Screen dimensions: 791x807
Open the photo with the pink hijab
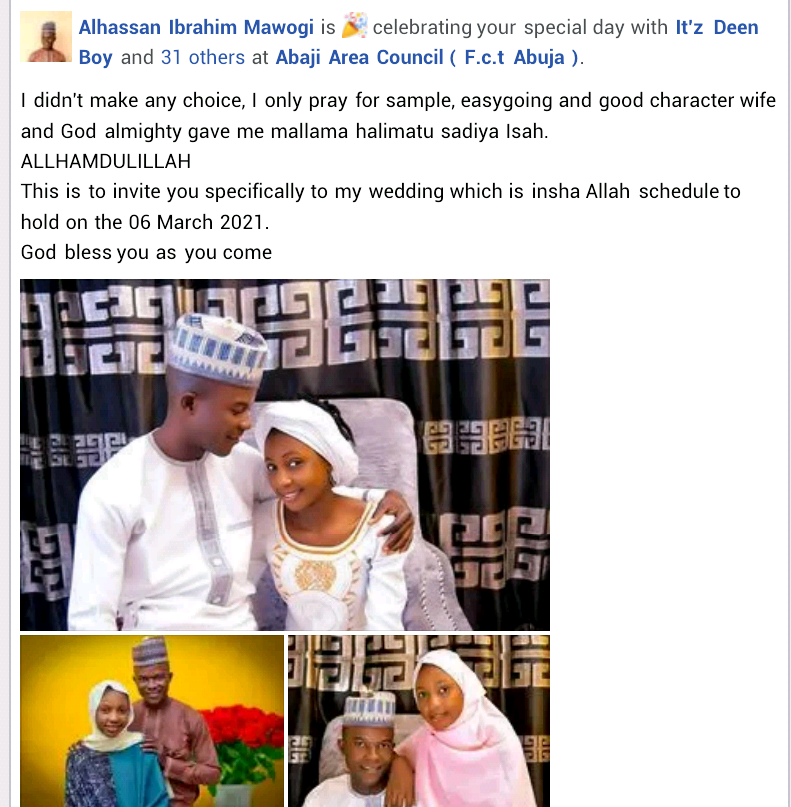point(418,720)
